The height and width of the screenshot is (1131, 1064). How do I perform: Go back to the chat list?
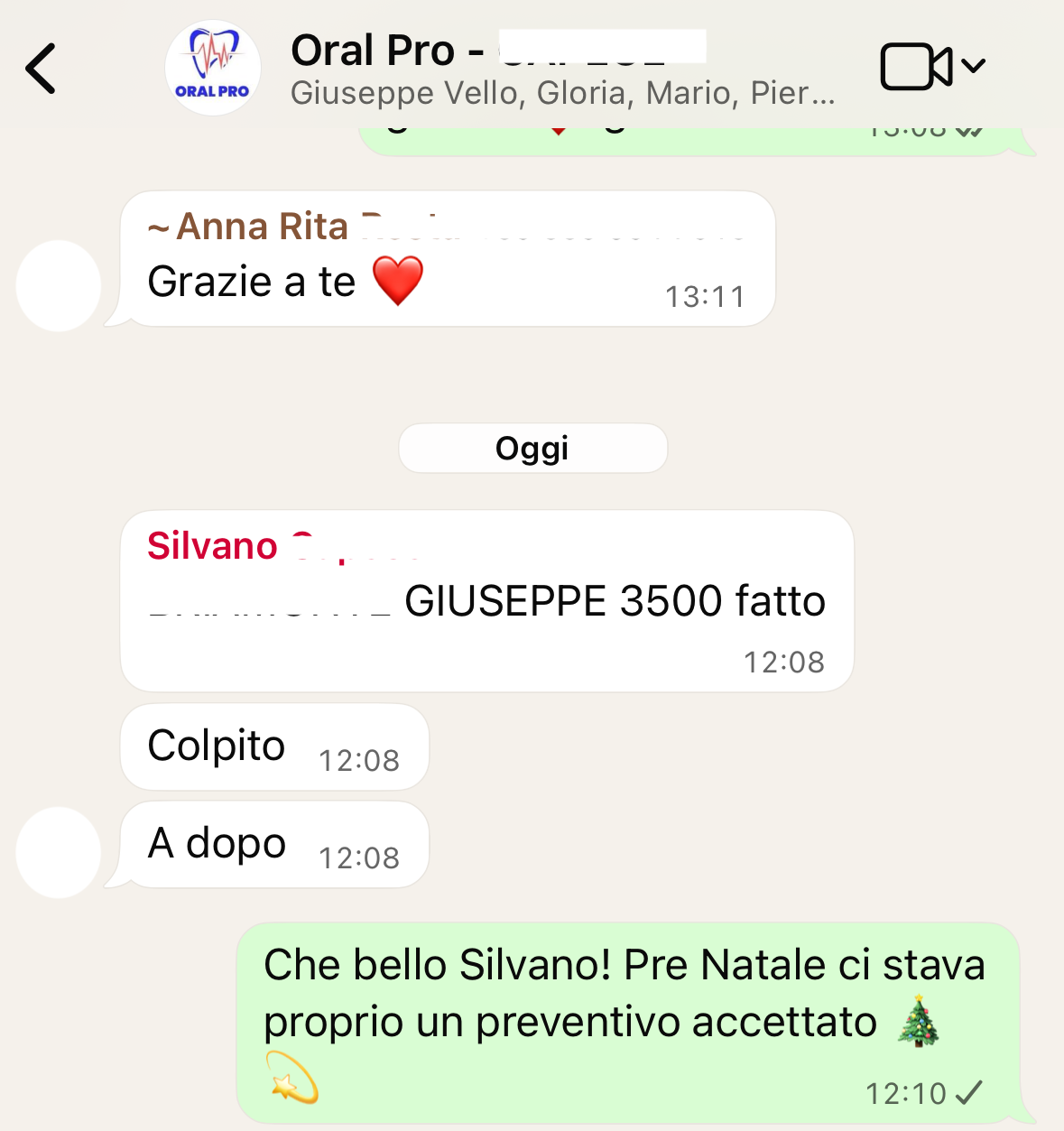click(41, 69)
